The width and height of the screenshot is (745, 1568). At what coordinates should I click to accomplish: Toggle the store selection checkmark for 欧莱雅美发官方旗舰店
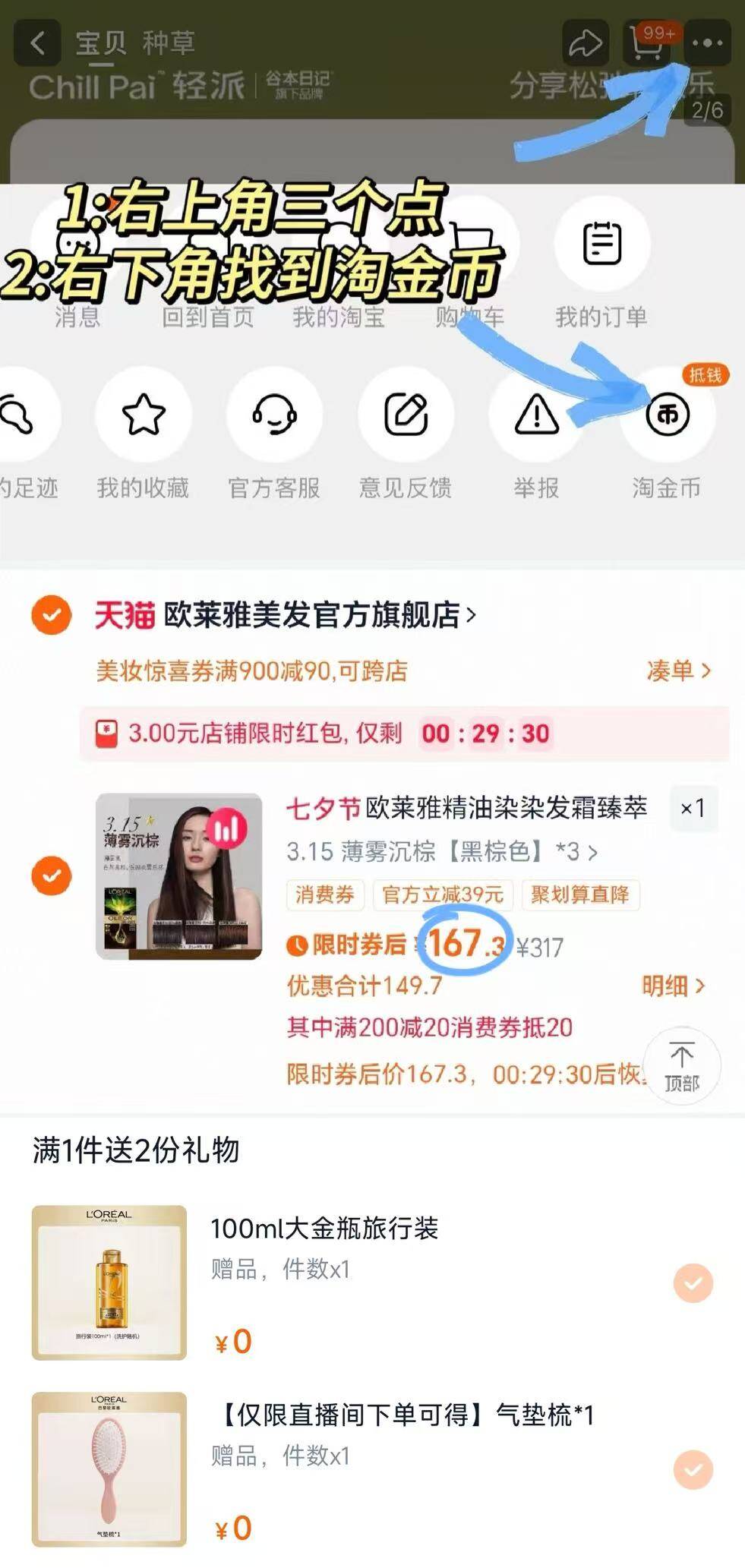point(54,617)
